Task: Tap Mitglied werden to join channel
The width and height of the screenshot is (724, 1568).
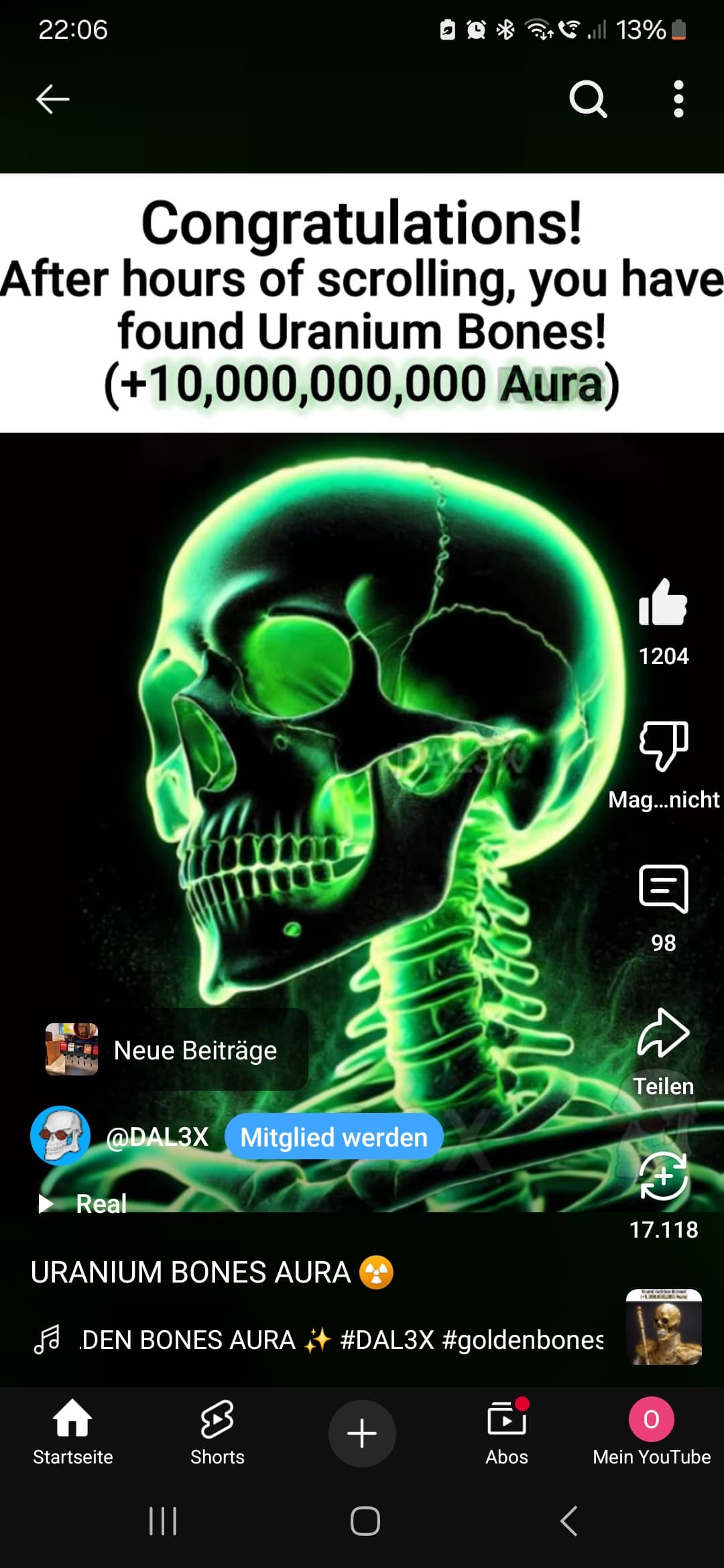Action: (x=334, y=1137)
